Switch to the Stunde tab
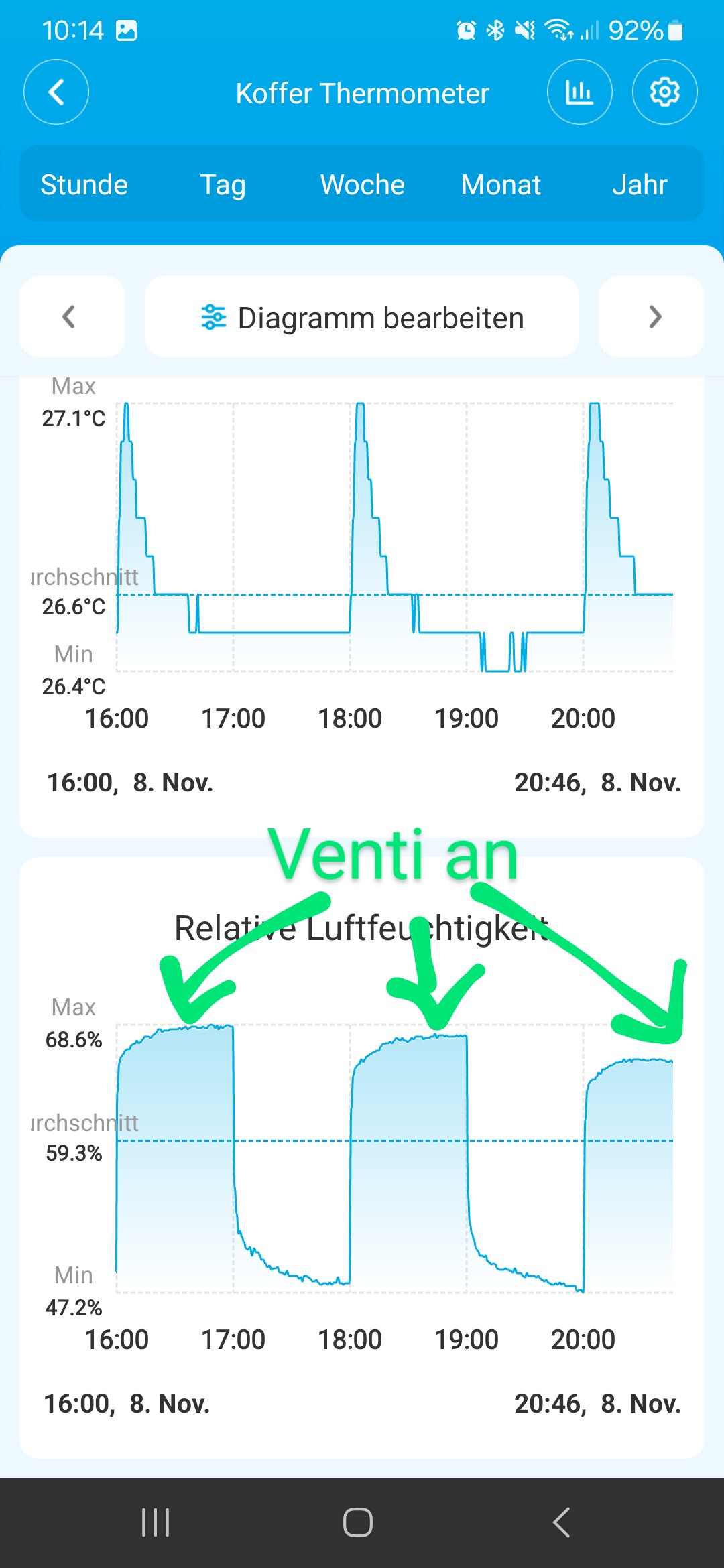 (84, 184)
